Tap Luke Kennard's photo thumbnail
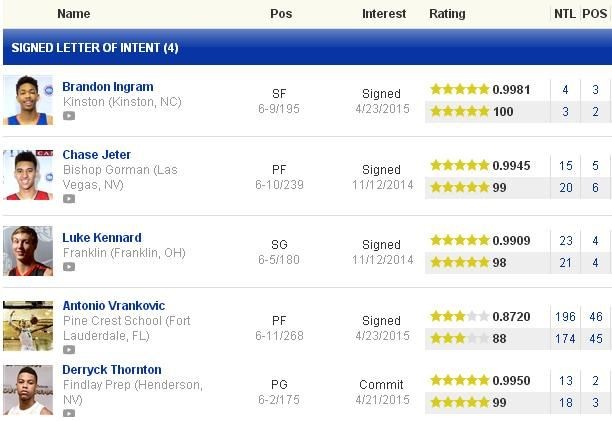 click(x=28, y=251)
